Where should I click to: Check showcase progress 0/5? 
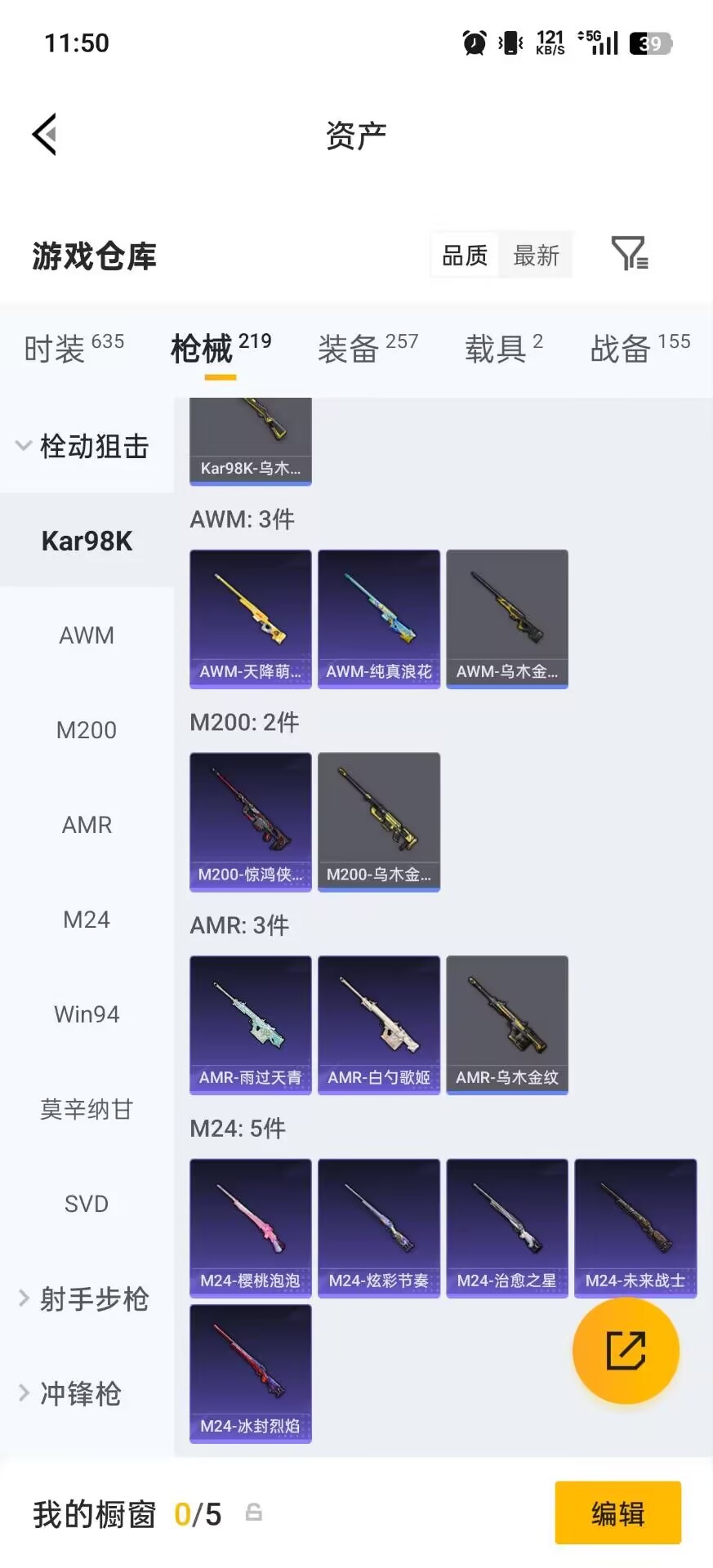click(198, 1514)
